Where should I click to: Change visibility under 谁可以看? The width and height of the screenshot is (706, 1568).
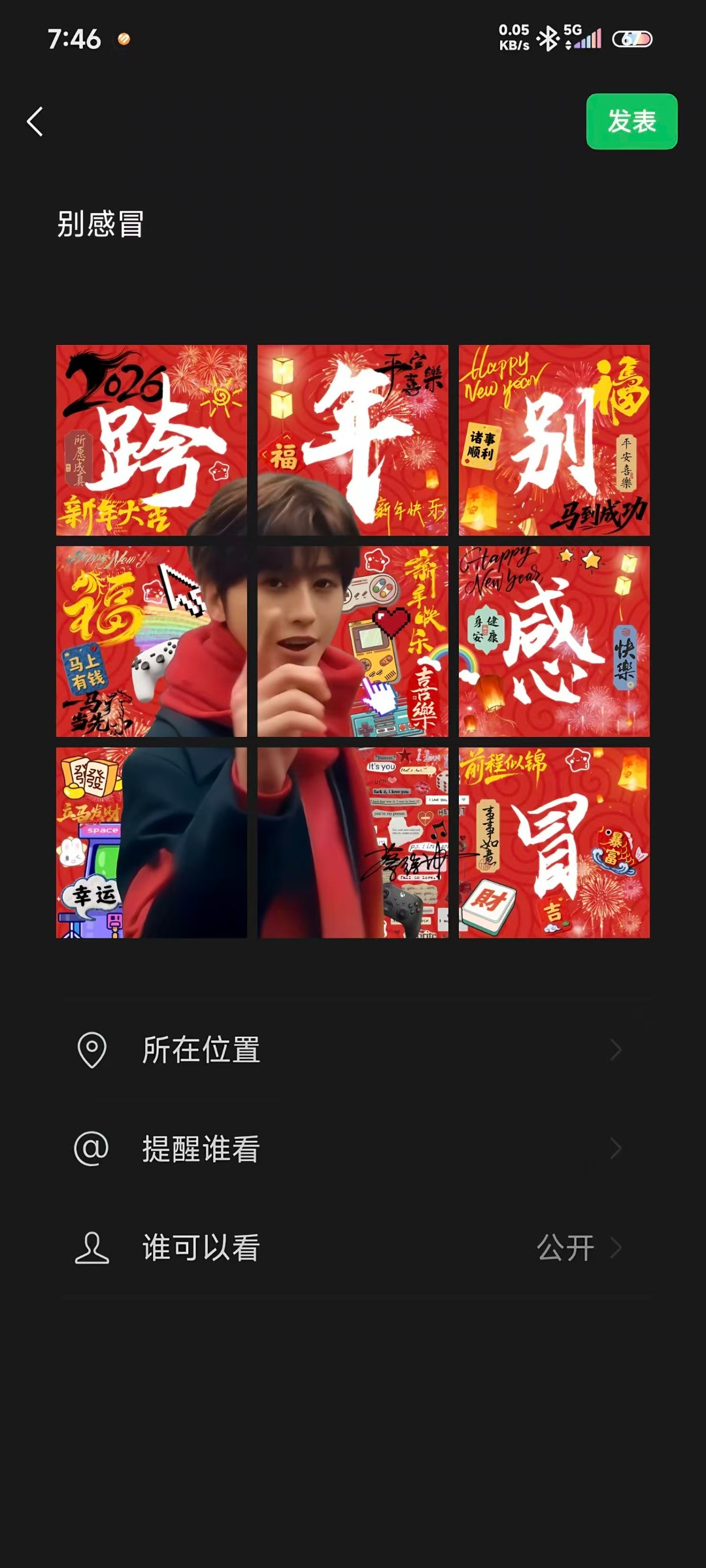pos(353,1247)
